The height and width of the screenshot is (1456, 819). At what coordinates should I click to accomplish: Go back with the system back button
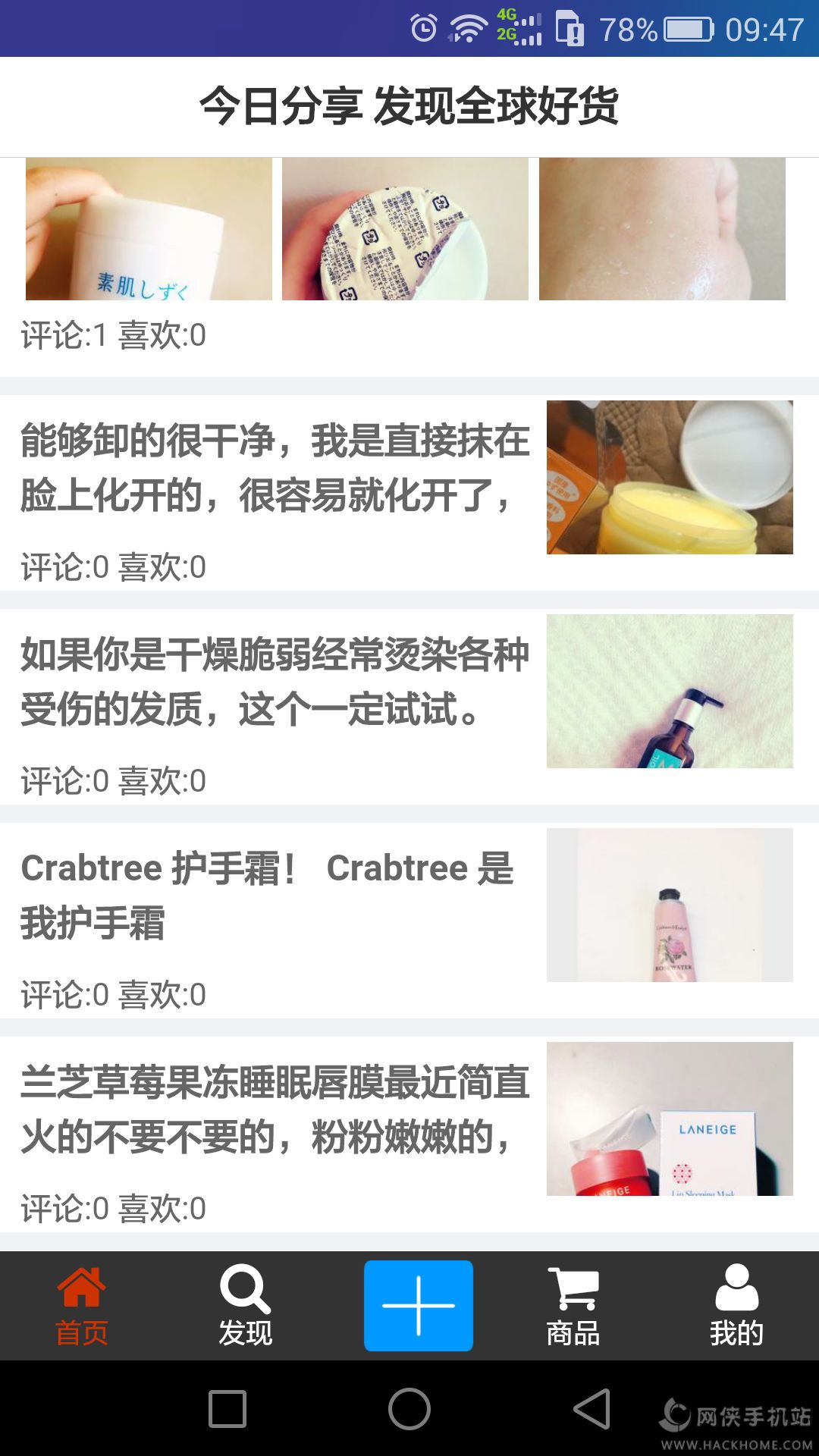[592, 1409]
